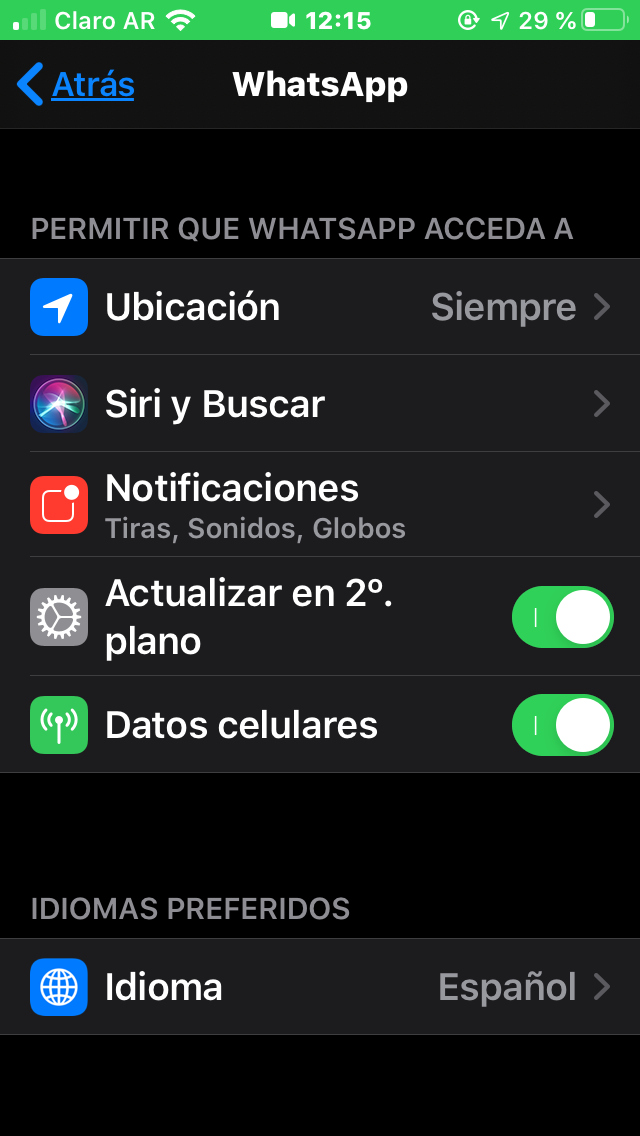Image resolution: width=640 pixels, height=1136 pixels.
Task: Open the Ubicación location settings
Action: click(x=320, y=307)
